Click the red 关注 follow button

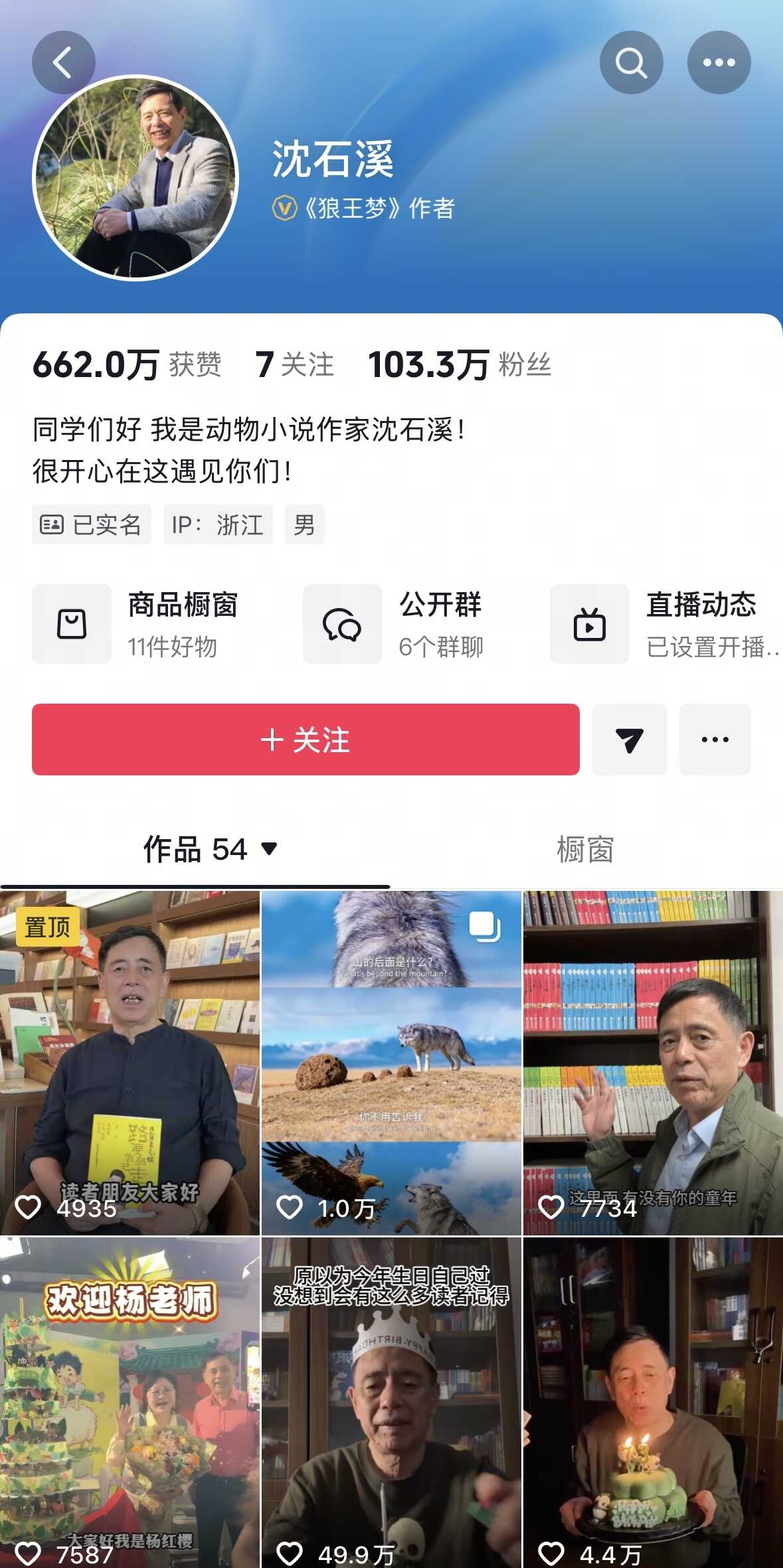click(305, 740)
